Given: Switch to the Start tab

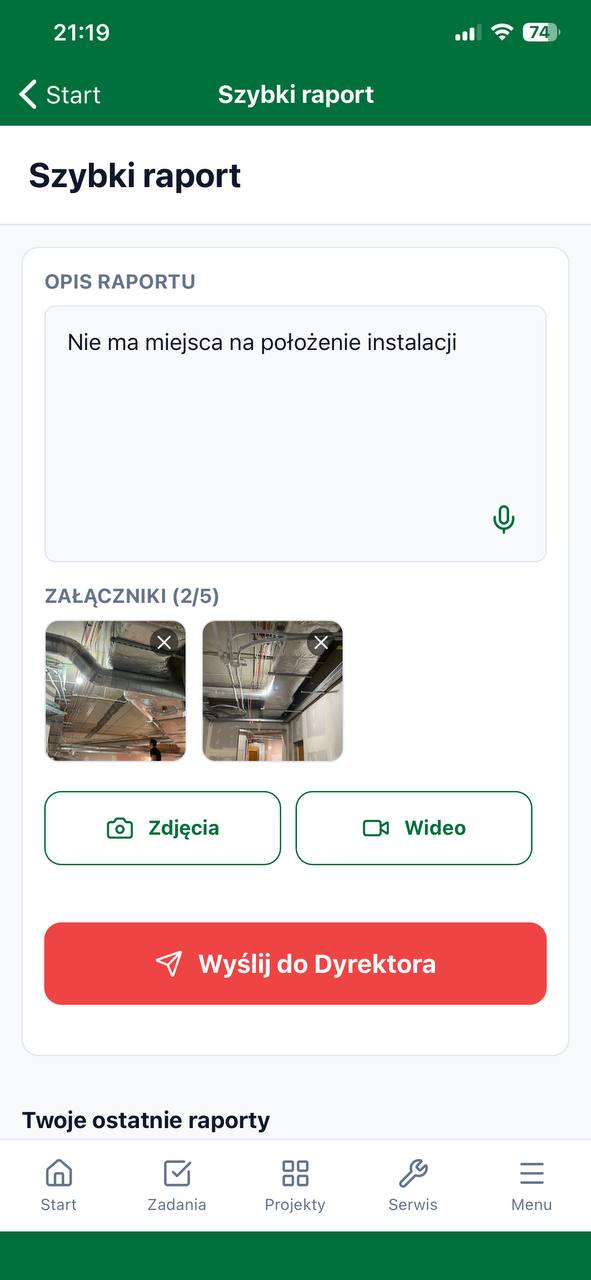Looking at the screenshot, I should (59, 1186).
